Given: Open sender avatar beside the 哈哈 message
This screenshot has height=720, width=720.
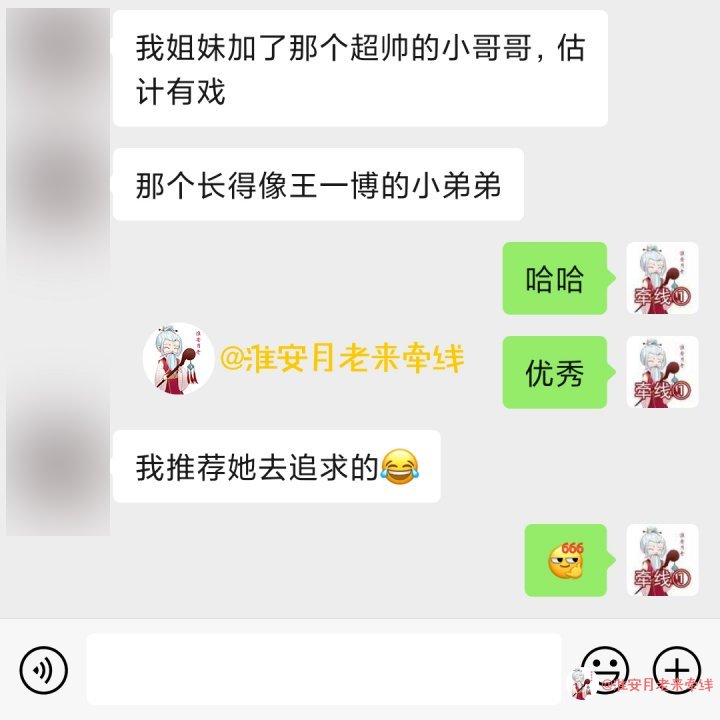Looking at the screenshot, I should pyautogui.click(x=662, y=278).
